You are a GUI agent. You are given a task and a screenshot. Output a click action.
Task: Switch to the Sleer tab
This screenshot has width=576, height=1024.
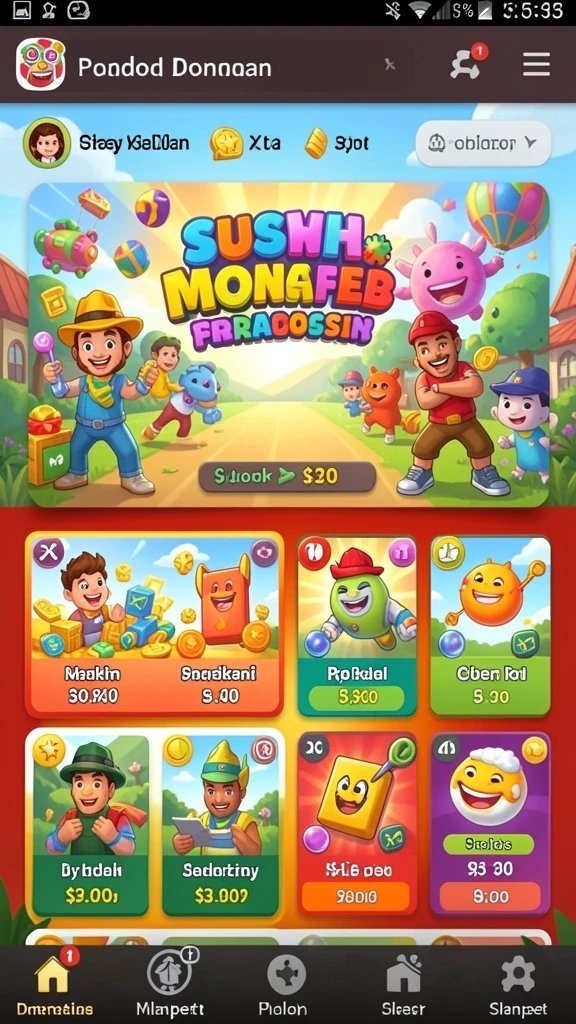(x=404, y=982)
